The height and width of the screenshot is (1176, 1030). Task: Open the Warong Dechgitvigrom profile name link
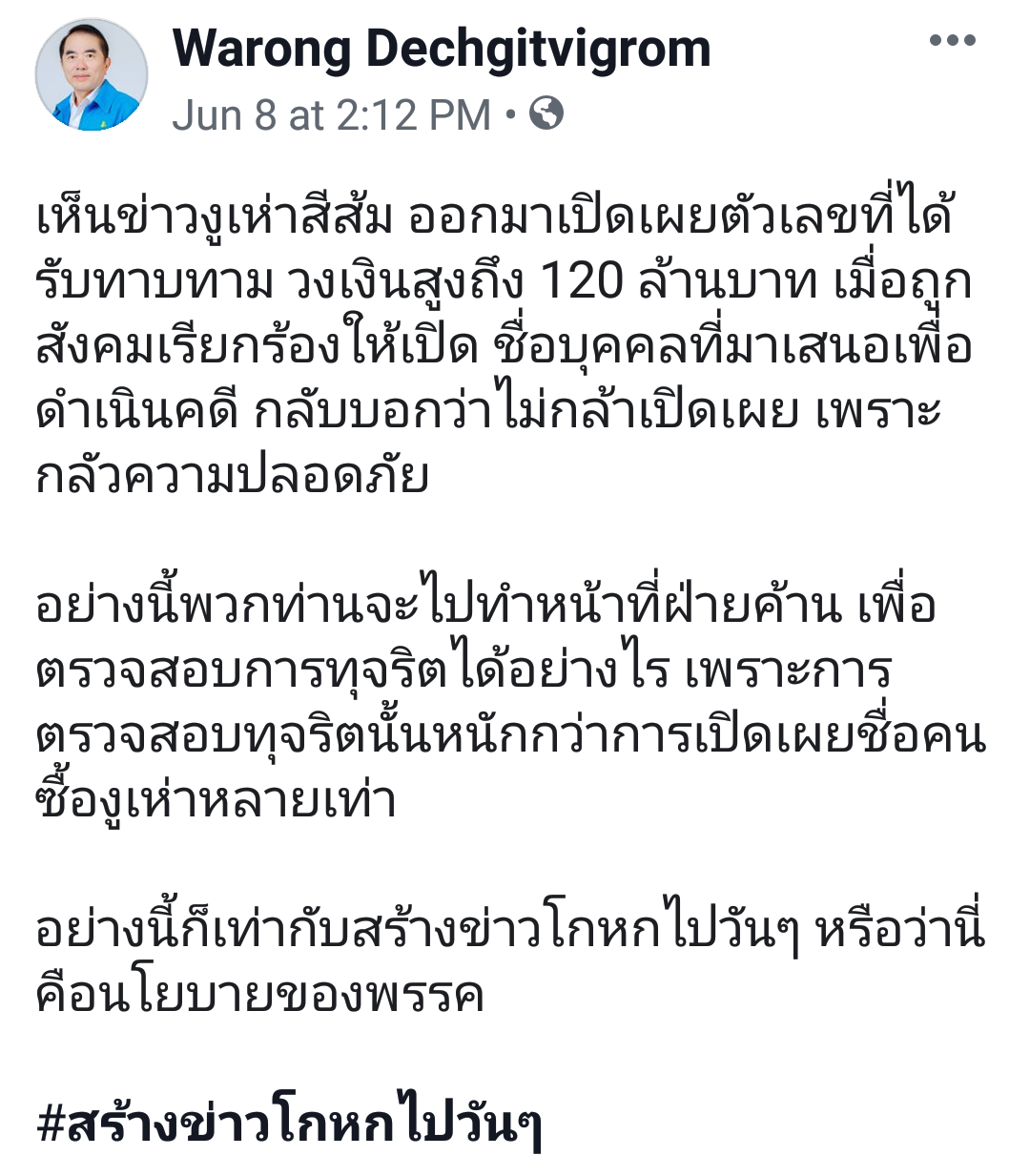click(441, 48)
